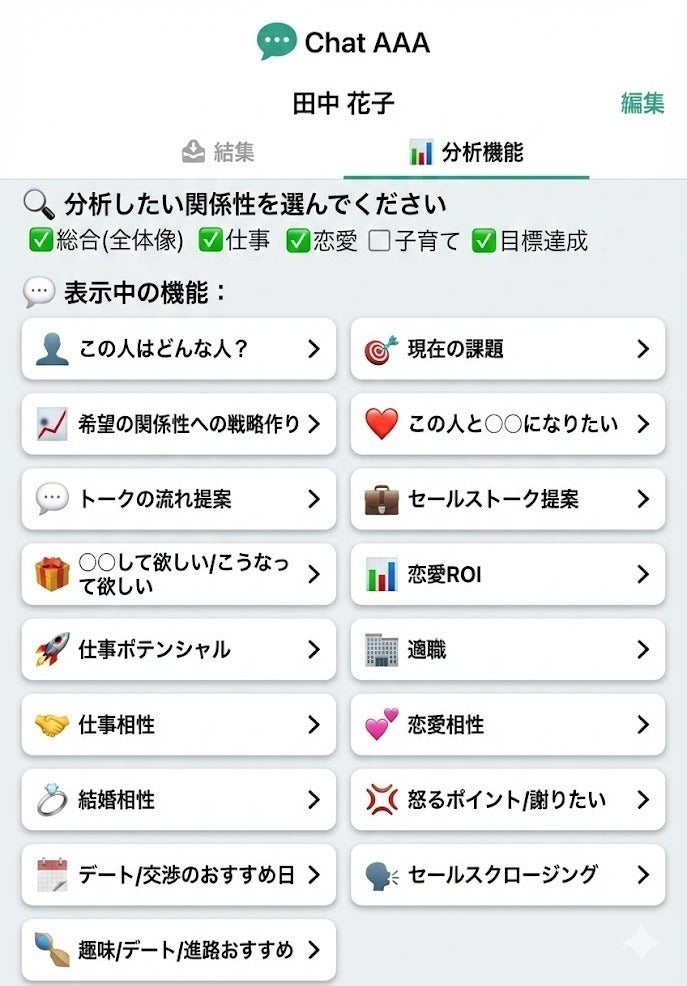The width and height of the screenshot is (687, 986).
Task: Open トークの流れ提案
Action: [179, 499]
